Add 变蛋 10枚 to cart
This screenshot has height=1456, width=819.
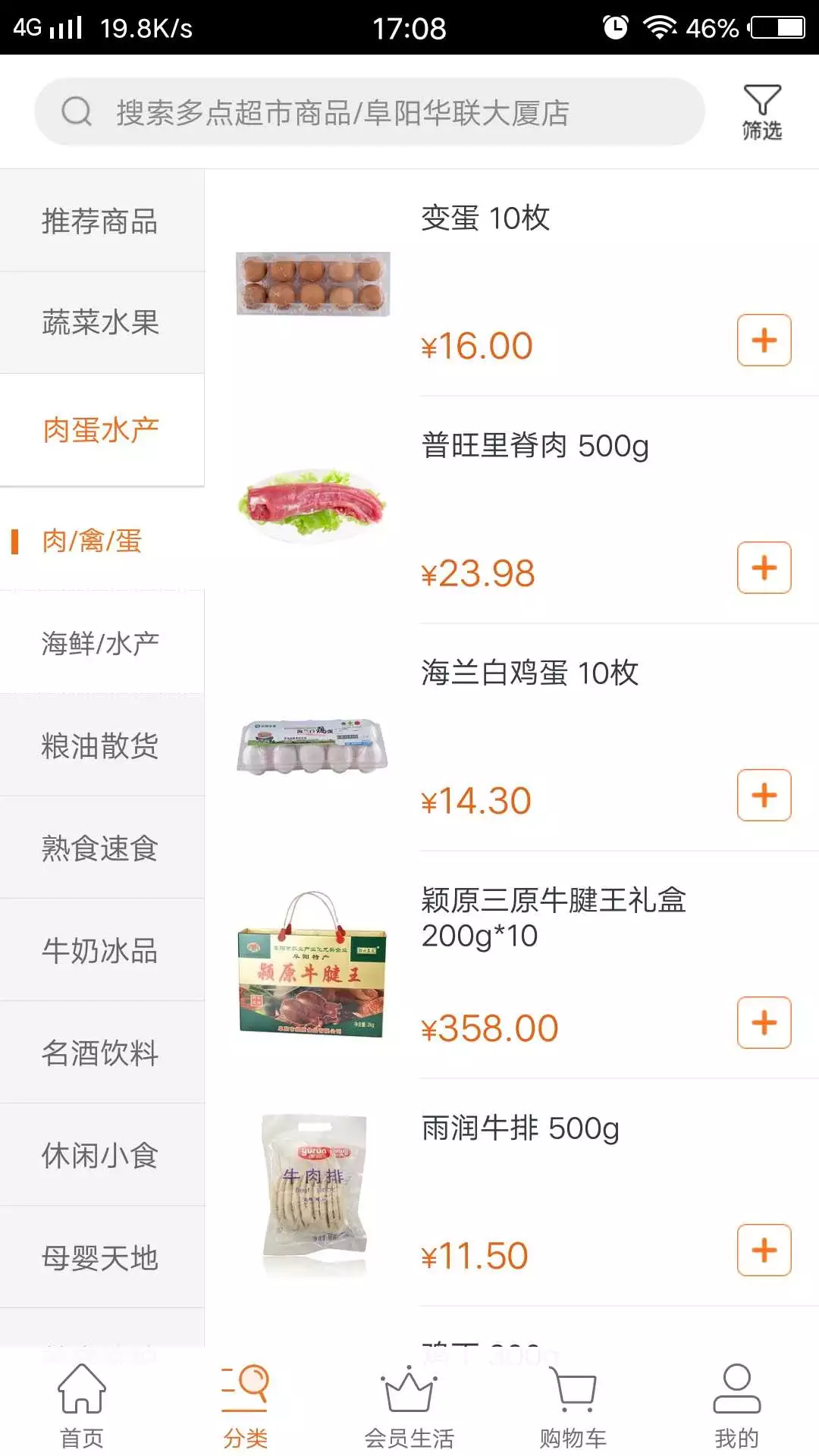(764, 340)
